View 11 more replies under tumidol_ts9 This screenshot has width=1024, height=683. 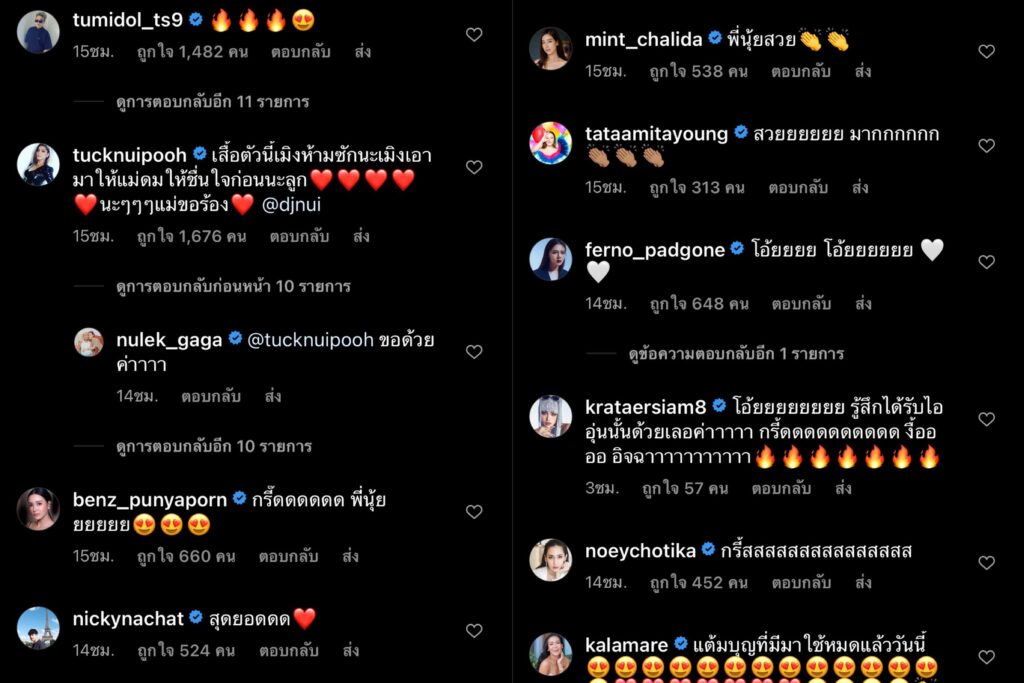(212, 102)
